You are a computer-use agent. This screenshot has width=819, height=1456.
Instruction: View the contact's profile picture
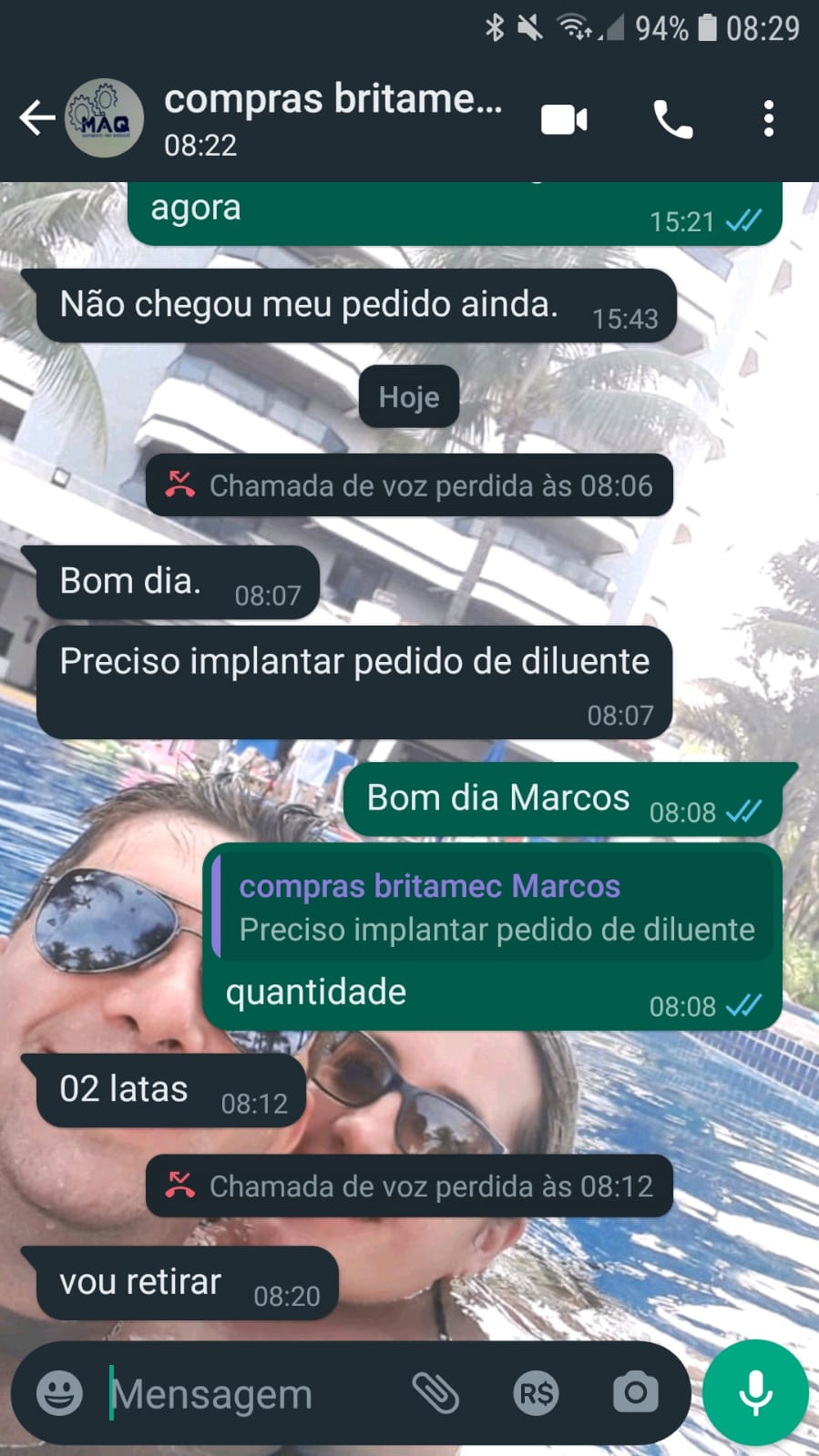[x=105, y=118]
